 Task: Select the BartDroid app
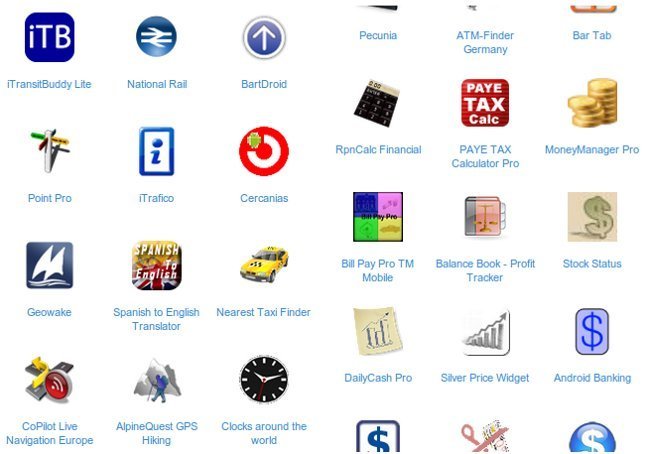pos(264,38)
